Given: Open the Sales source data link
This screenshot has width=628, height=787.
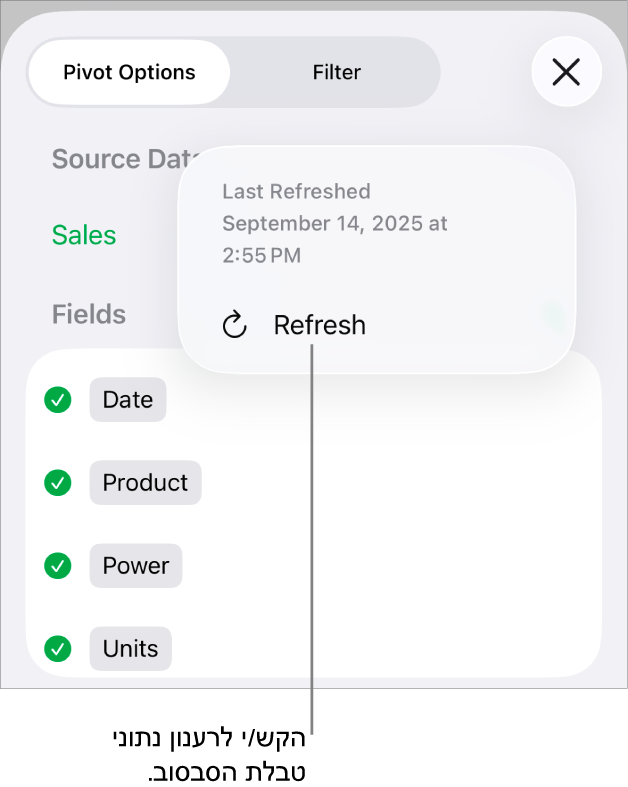Looking at the screenshot, I should [x=84, y=235].
